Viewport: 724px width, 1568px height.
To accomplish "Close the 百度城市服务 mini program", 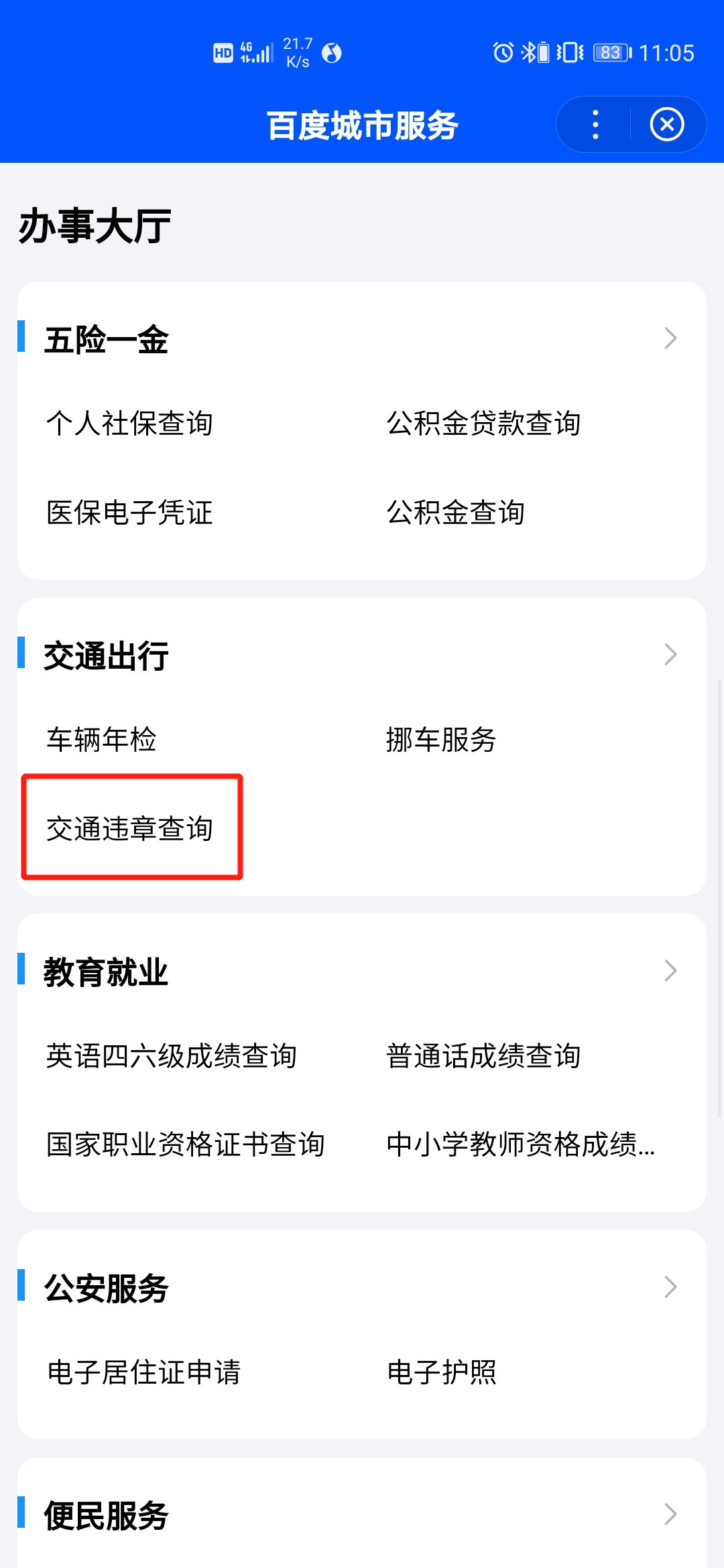I will pos(666,125).
